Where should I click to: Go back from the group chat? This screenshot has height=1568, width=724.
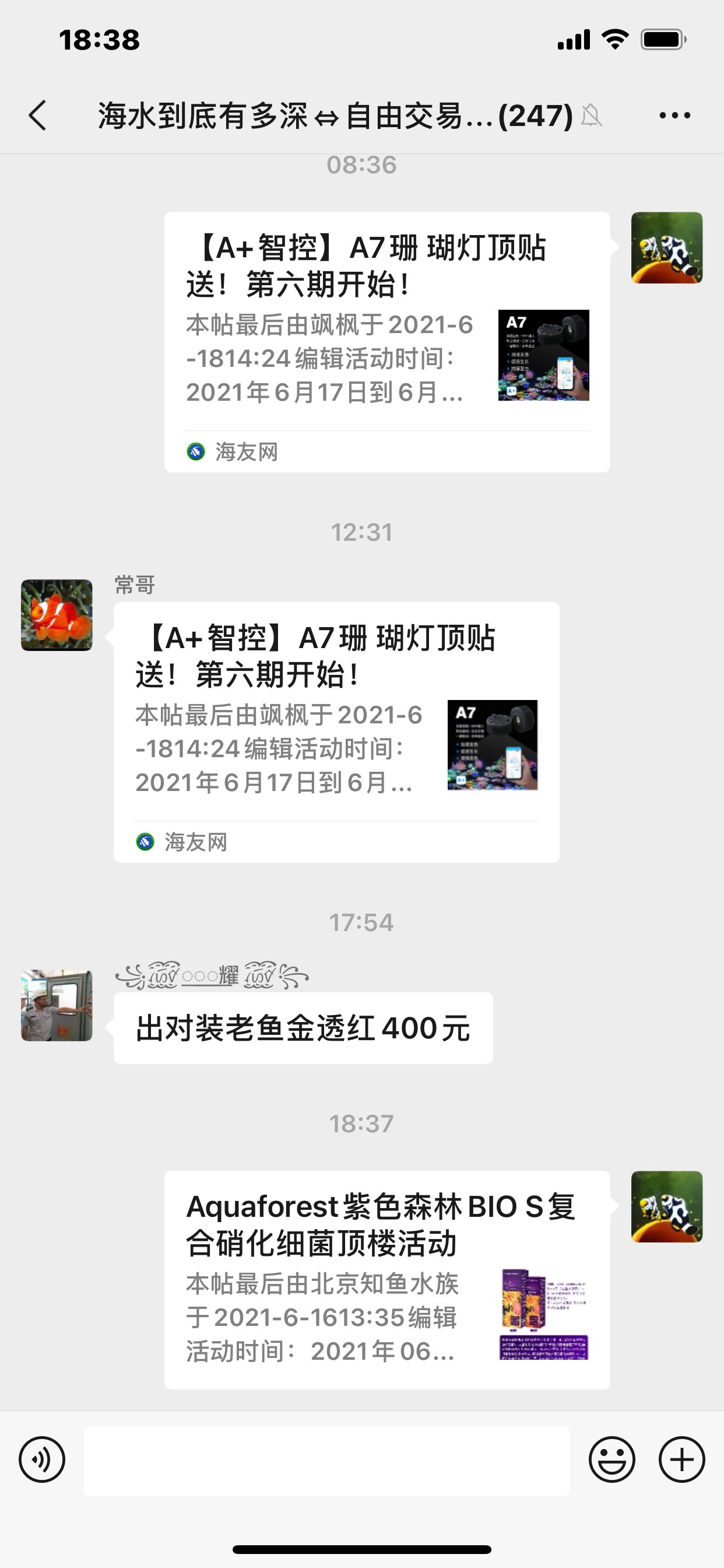38,115
